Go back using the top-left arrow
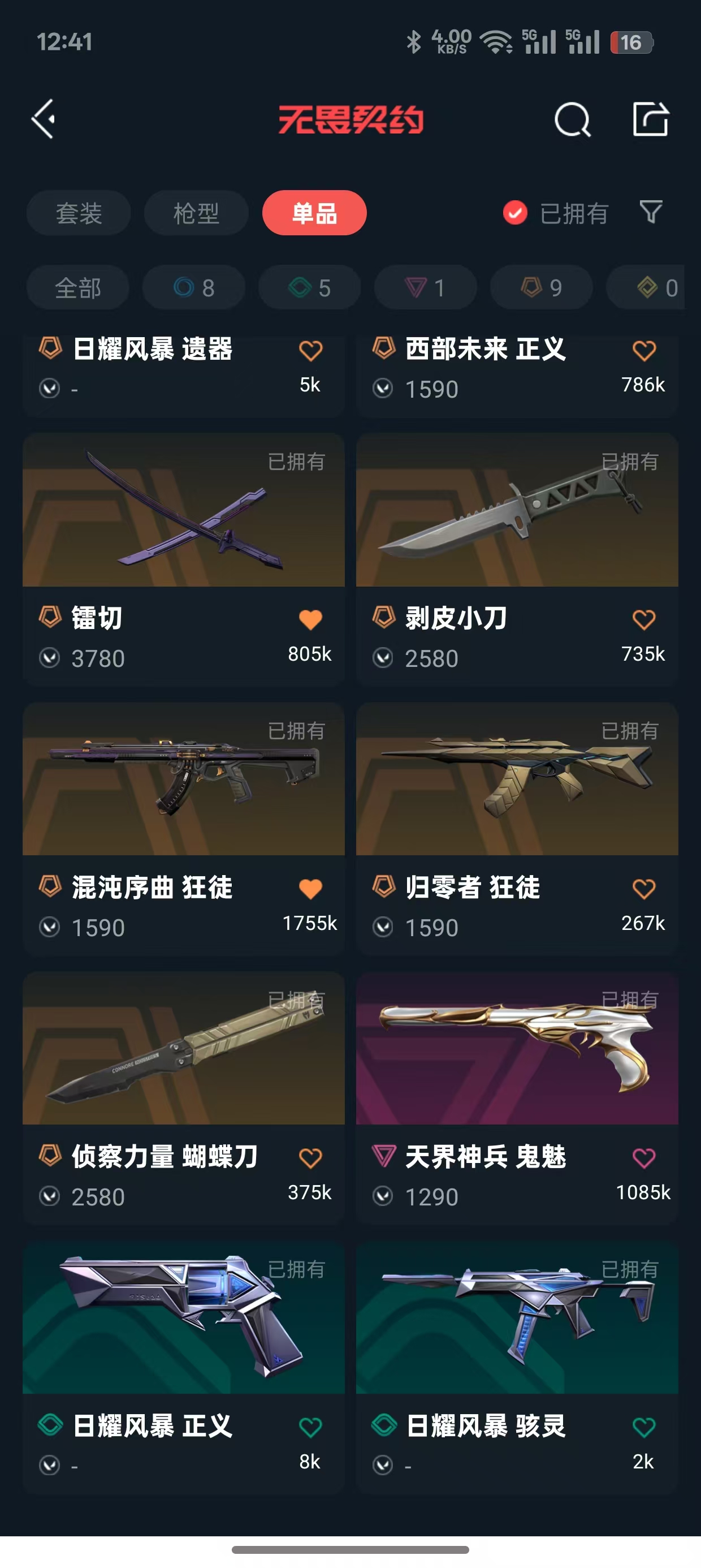701x1568 pixels. [x=43, y=119]
